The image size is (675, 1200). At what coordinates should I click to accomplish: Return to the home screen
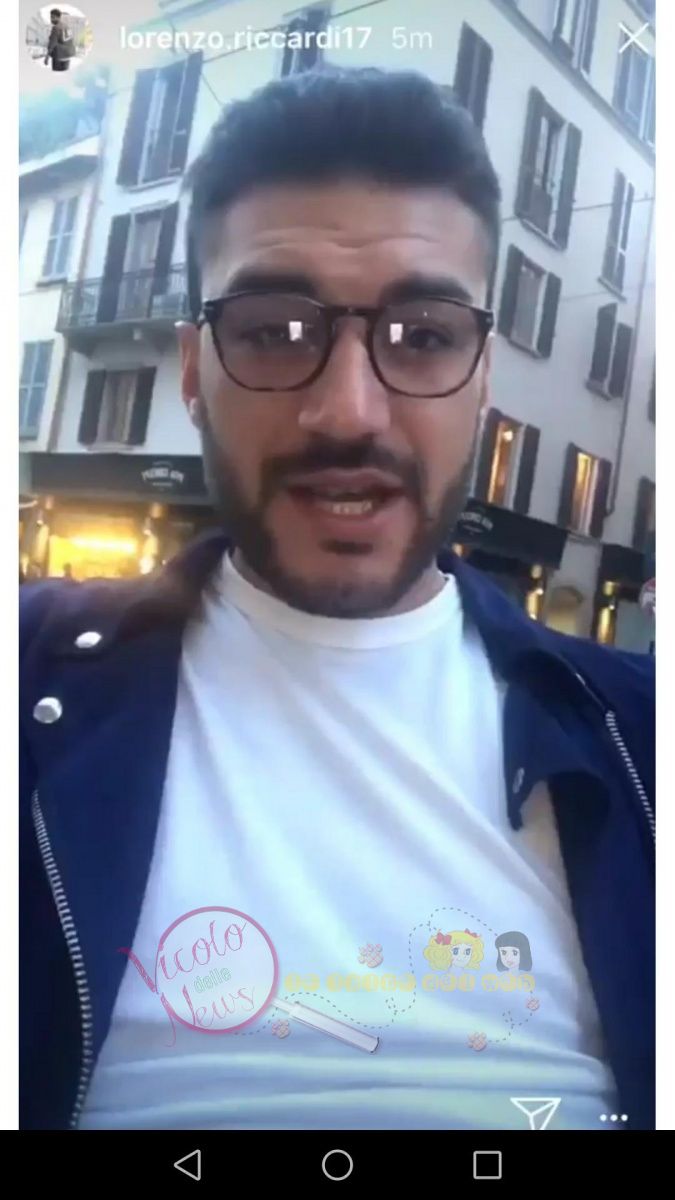tap(337, 1165)
